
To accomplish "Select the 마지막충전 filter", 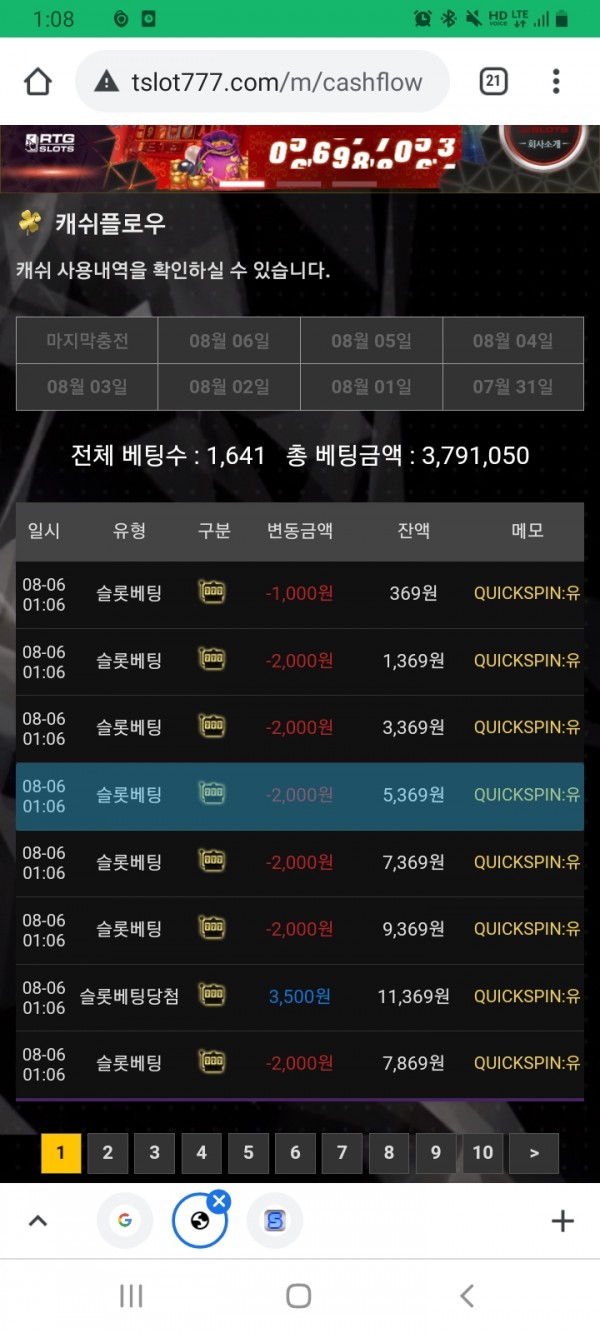I will tap(87, 341).
